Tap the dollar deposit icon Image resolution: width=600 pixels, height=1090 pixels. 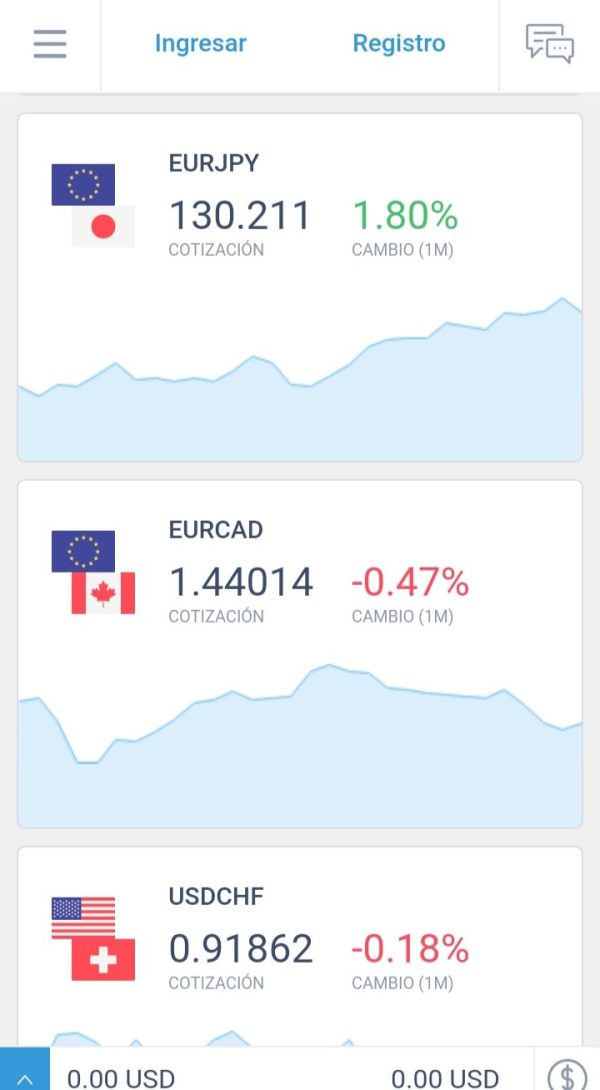(567, 1073)
